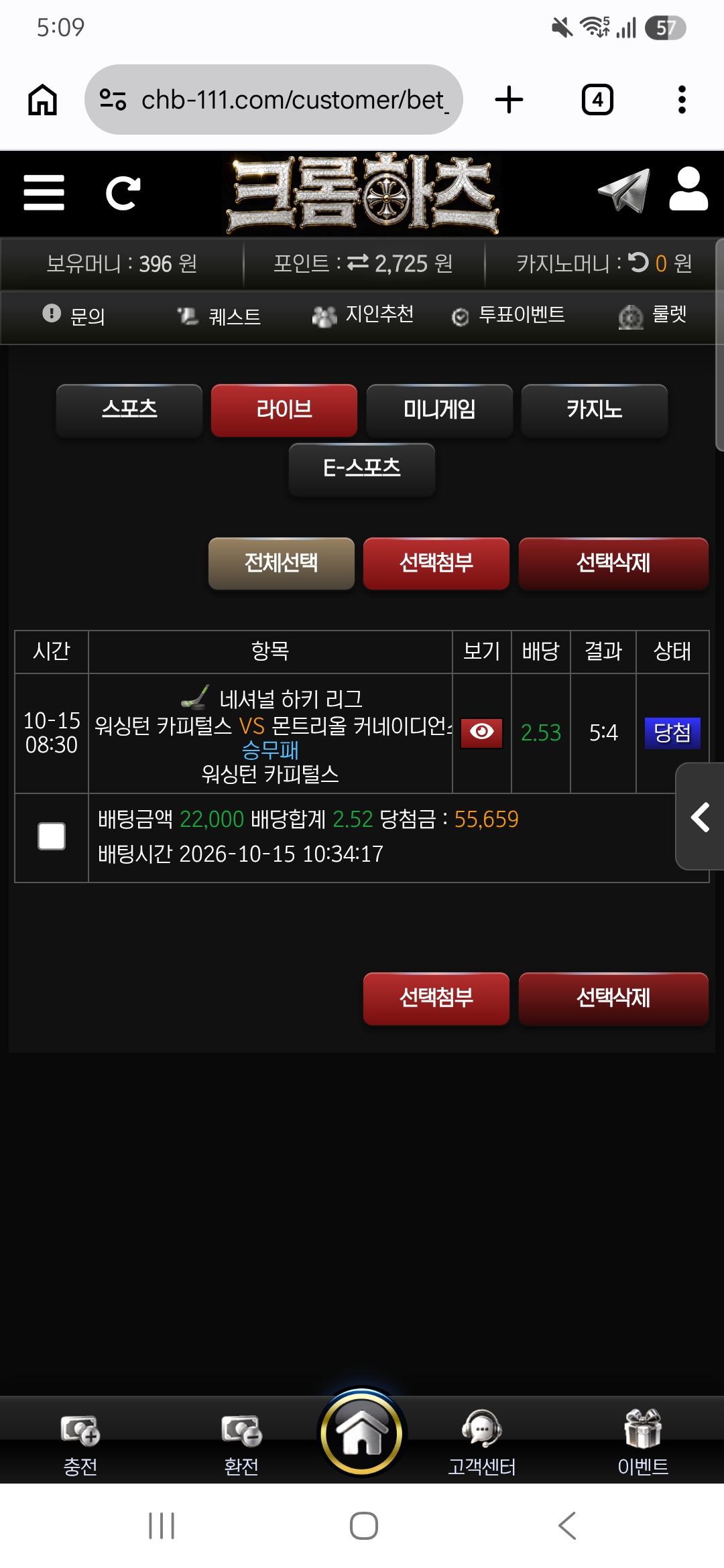
Task: Go to 고객센터
Action: click(482, 1445)
